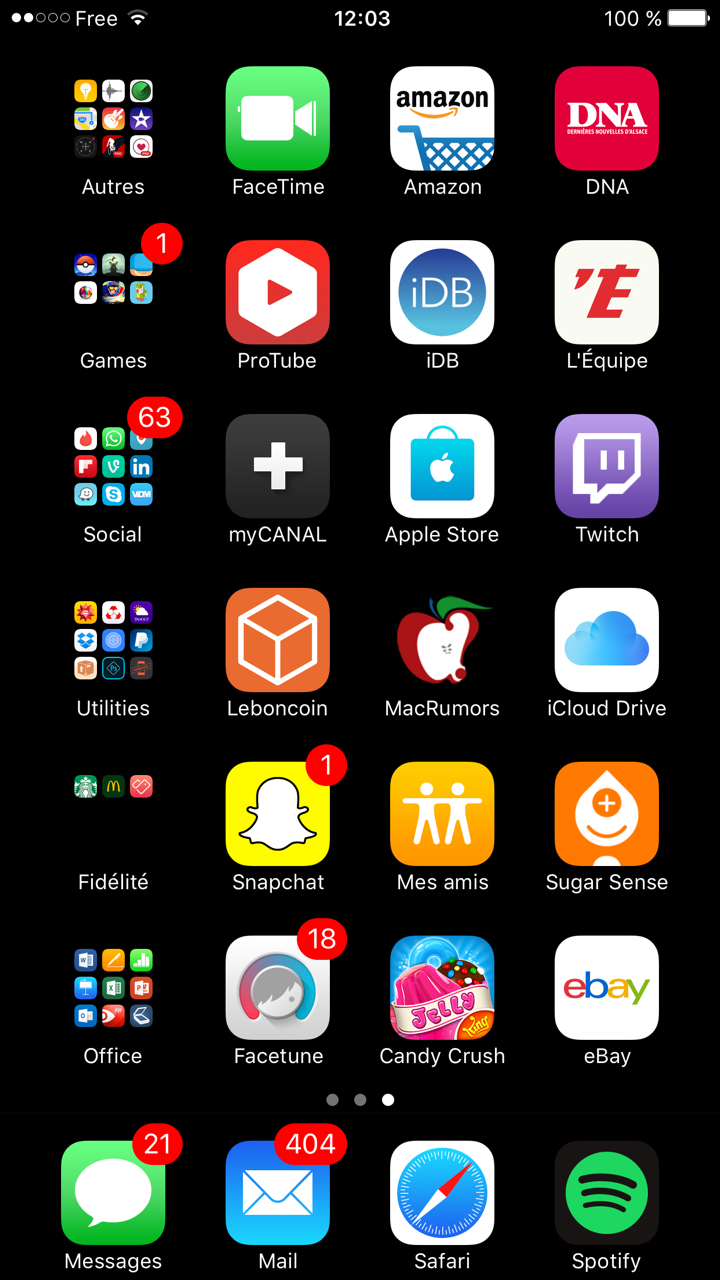
Task: Open Spotify
Action: [607, 1193]
